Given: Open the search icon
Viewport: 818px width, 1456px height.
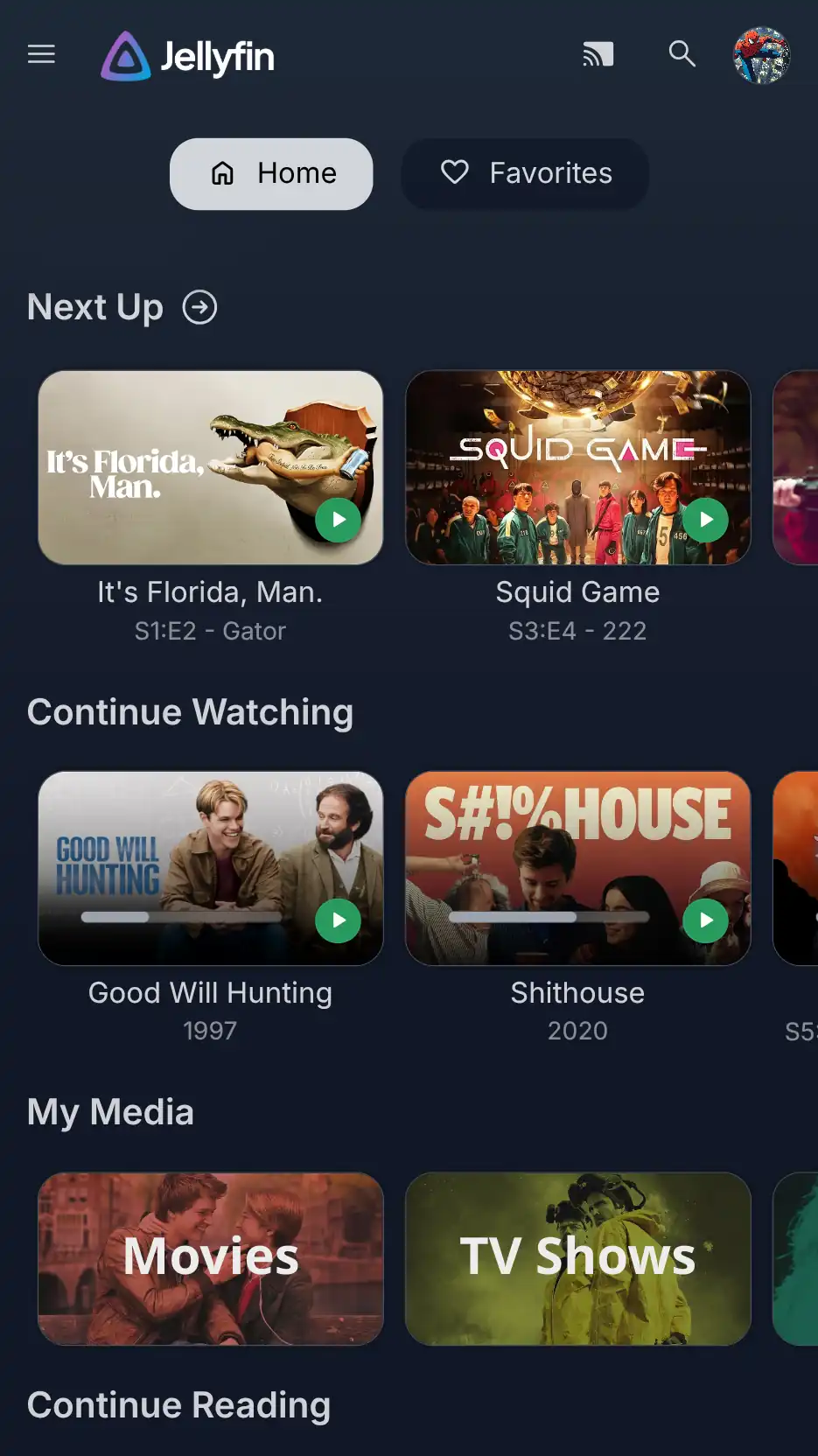Looking at the screenshot, I should pos(682,54).
